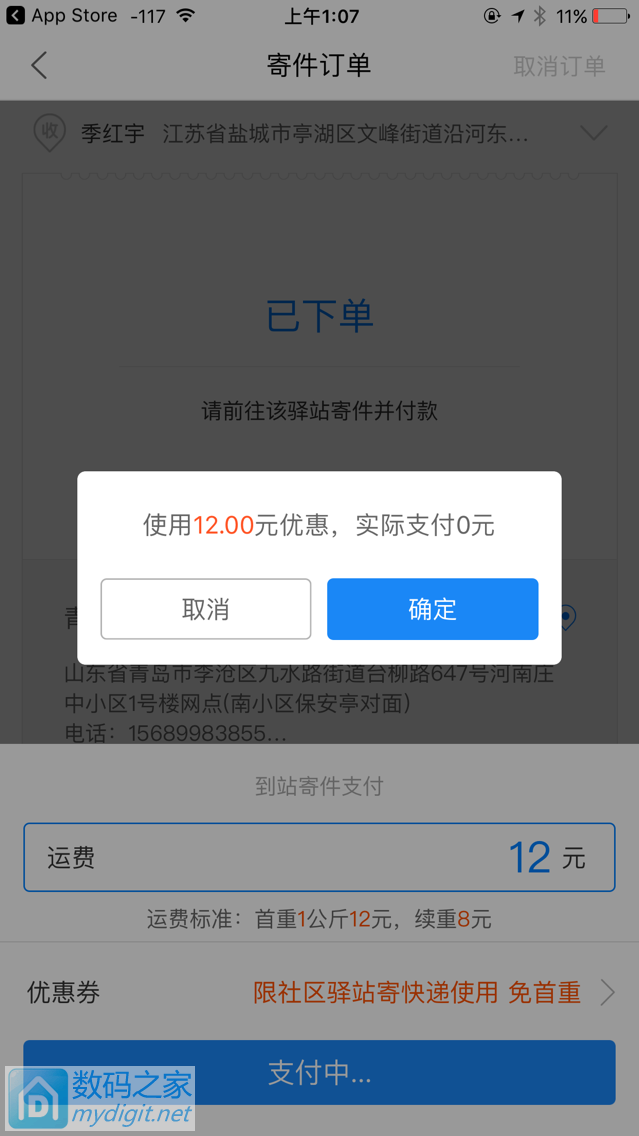Open the 优惠券 coupon row
This screenshot has width=639, height=1136.
[x=319, y=992]
